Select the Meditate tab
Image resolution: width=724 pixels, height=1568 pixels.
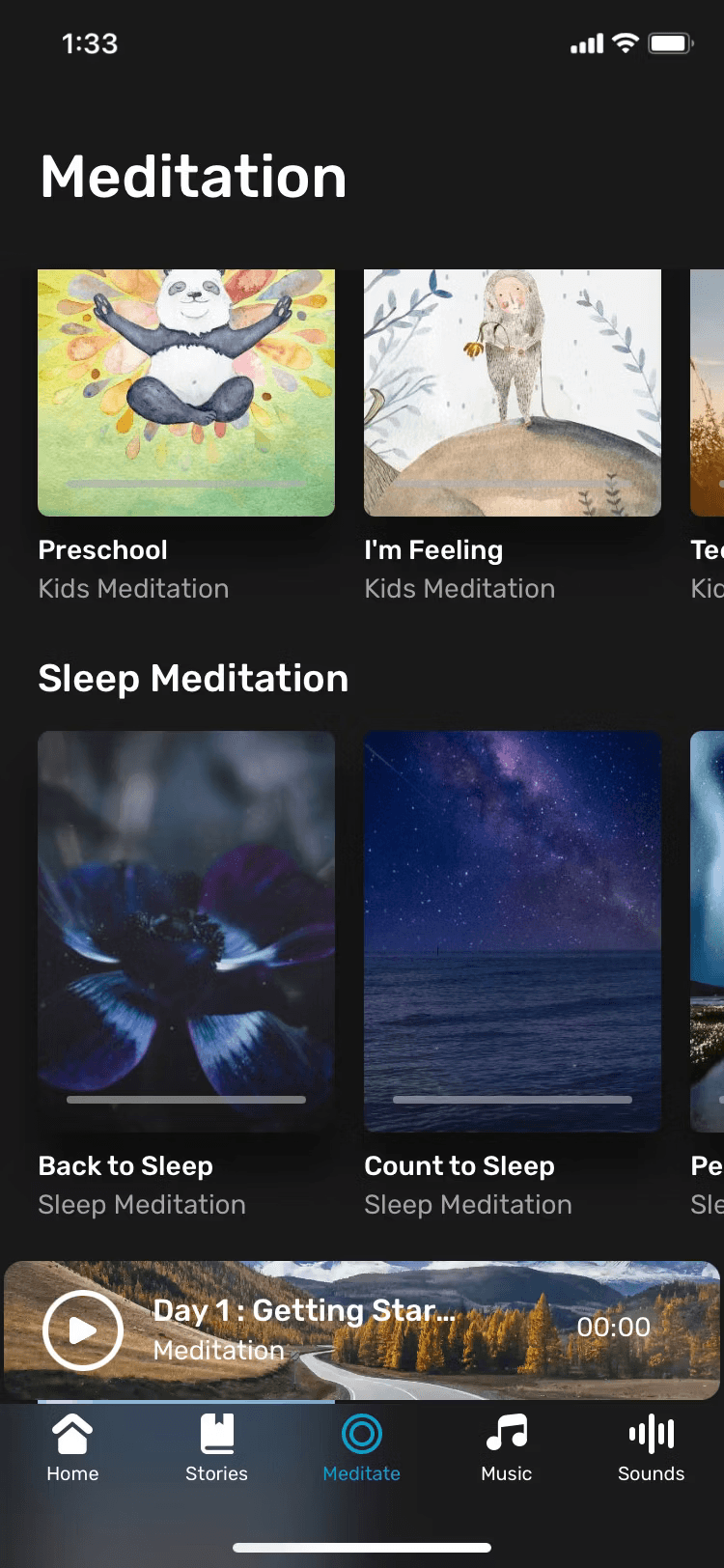[362, 1446]
